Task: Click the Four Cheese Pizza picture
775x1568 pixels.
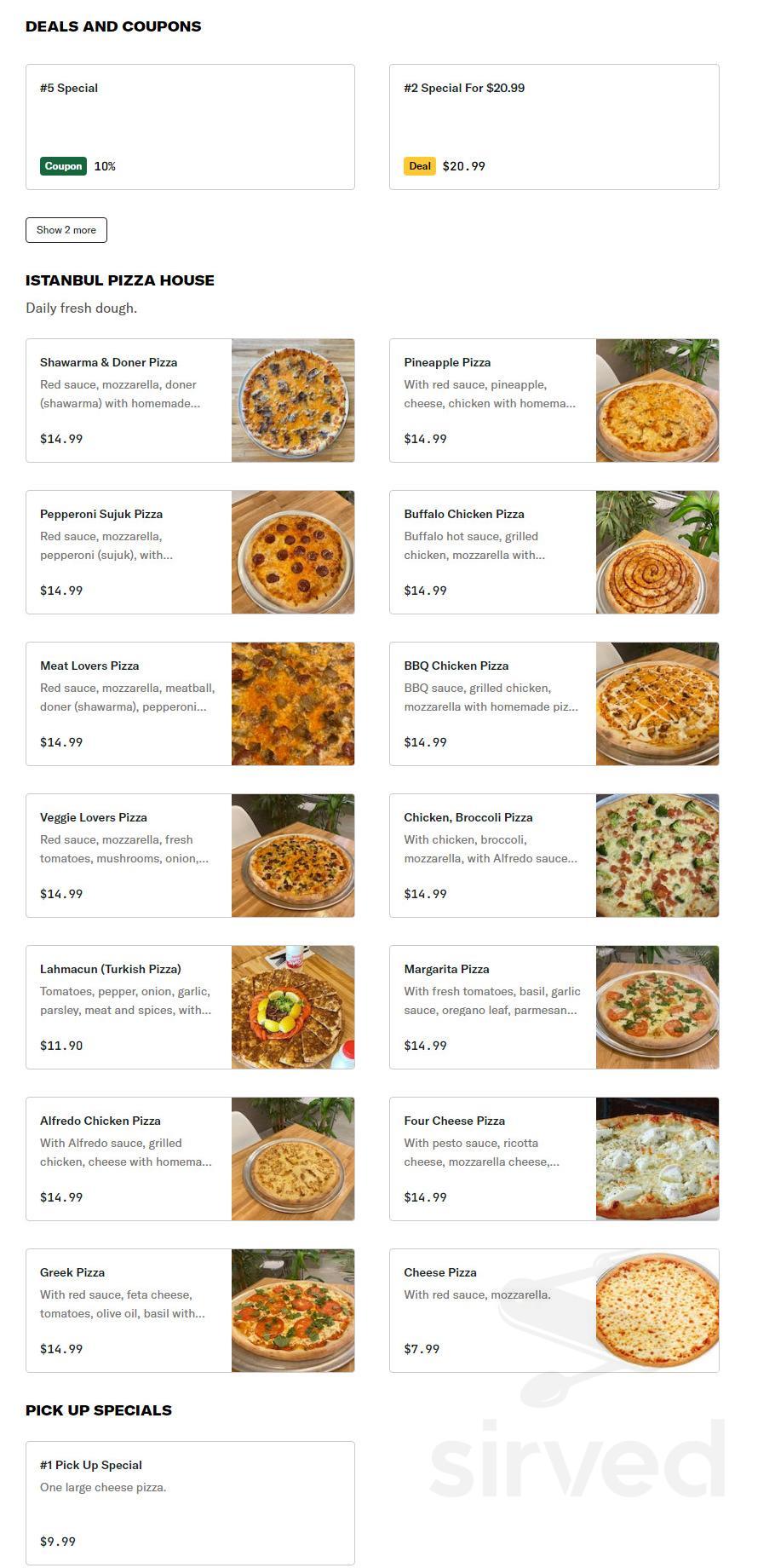Action: tap(657, 1158)
